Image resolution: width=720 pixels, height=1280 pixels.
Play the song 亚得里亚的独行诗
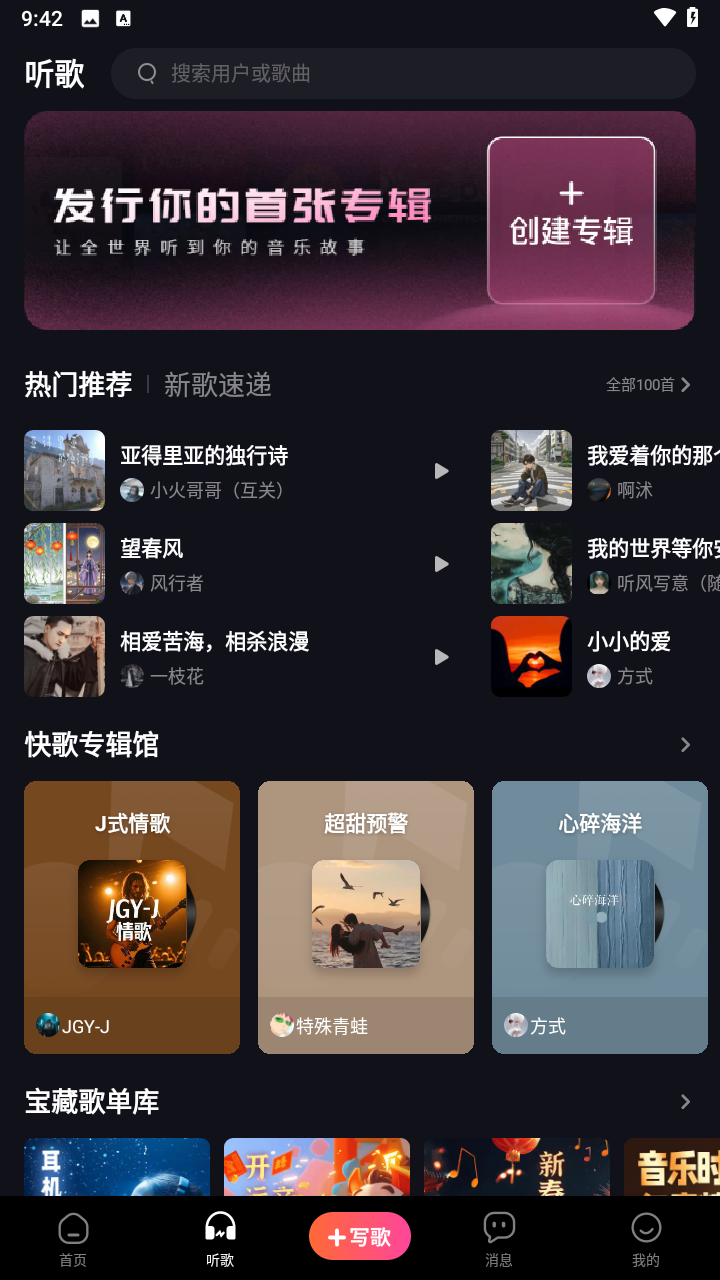coord(440,471)
